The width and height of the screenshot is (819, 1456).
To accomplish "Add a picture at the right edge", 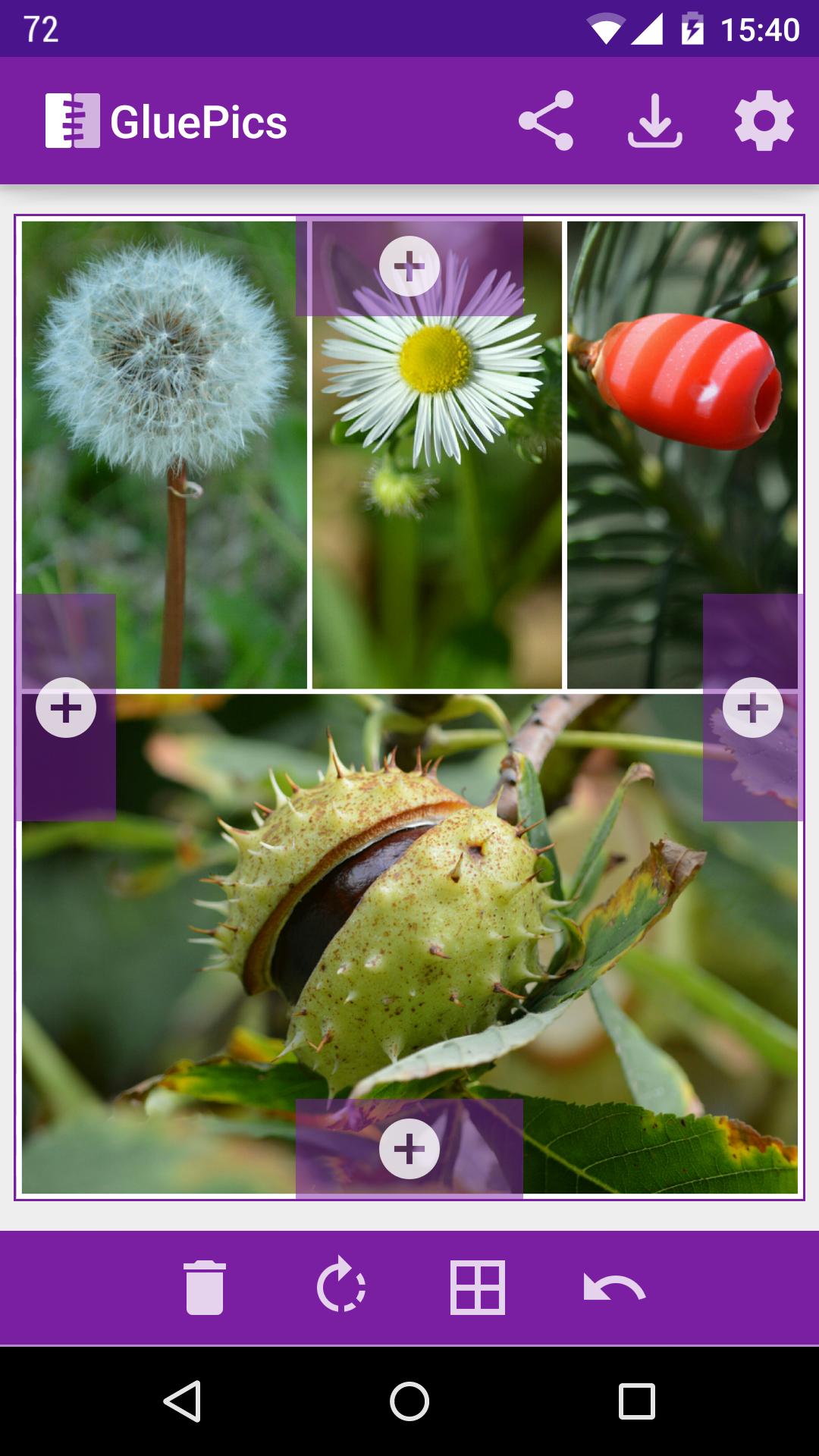I will point(753,708).
